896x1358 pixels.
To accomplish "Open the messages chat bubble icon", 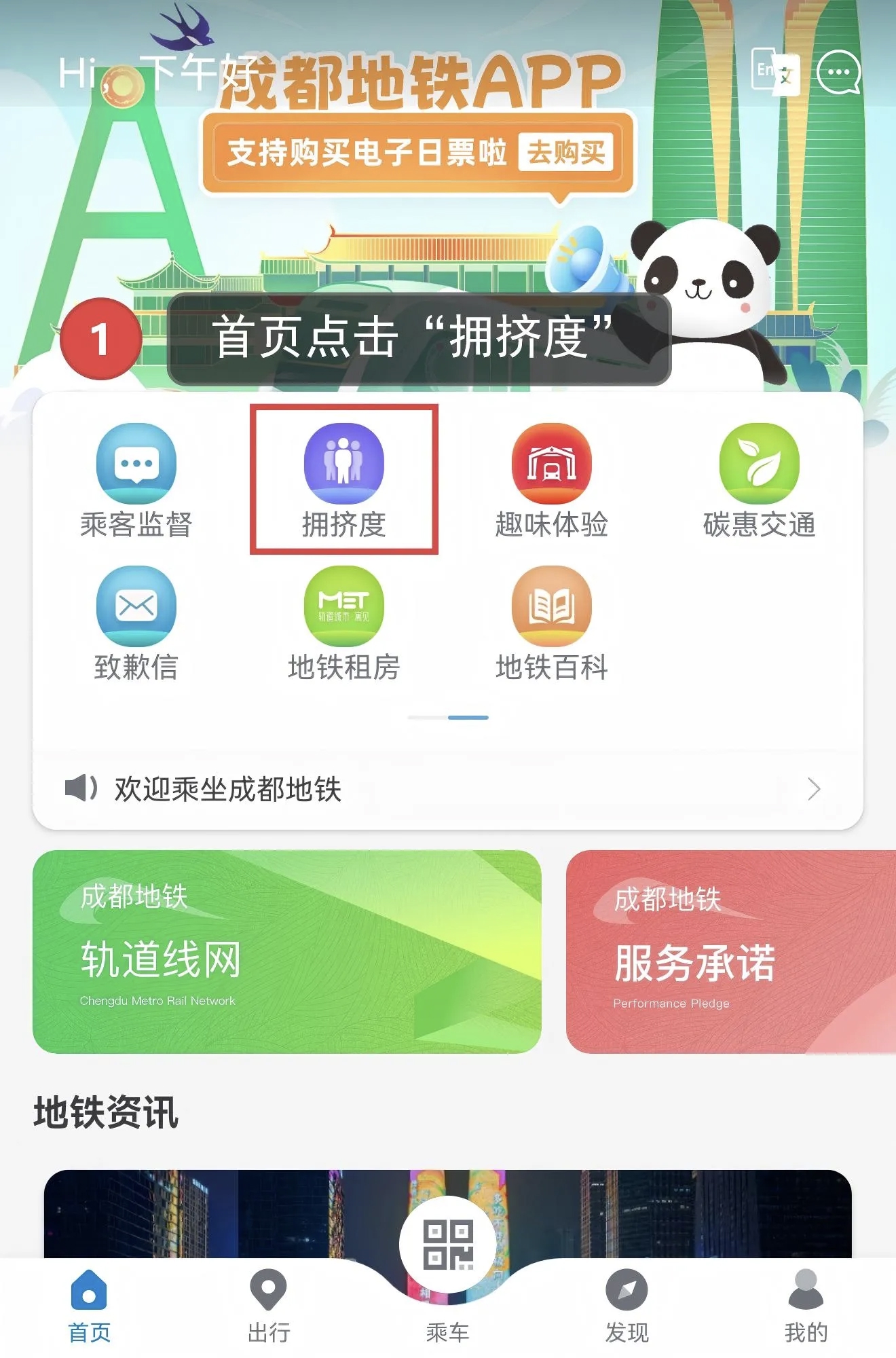I will [838, 72].
